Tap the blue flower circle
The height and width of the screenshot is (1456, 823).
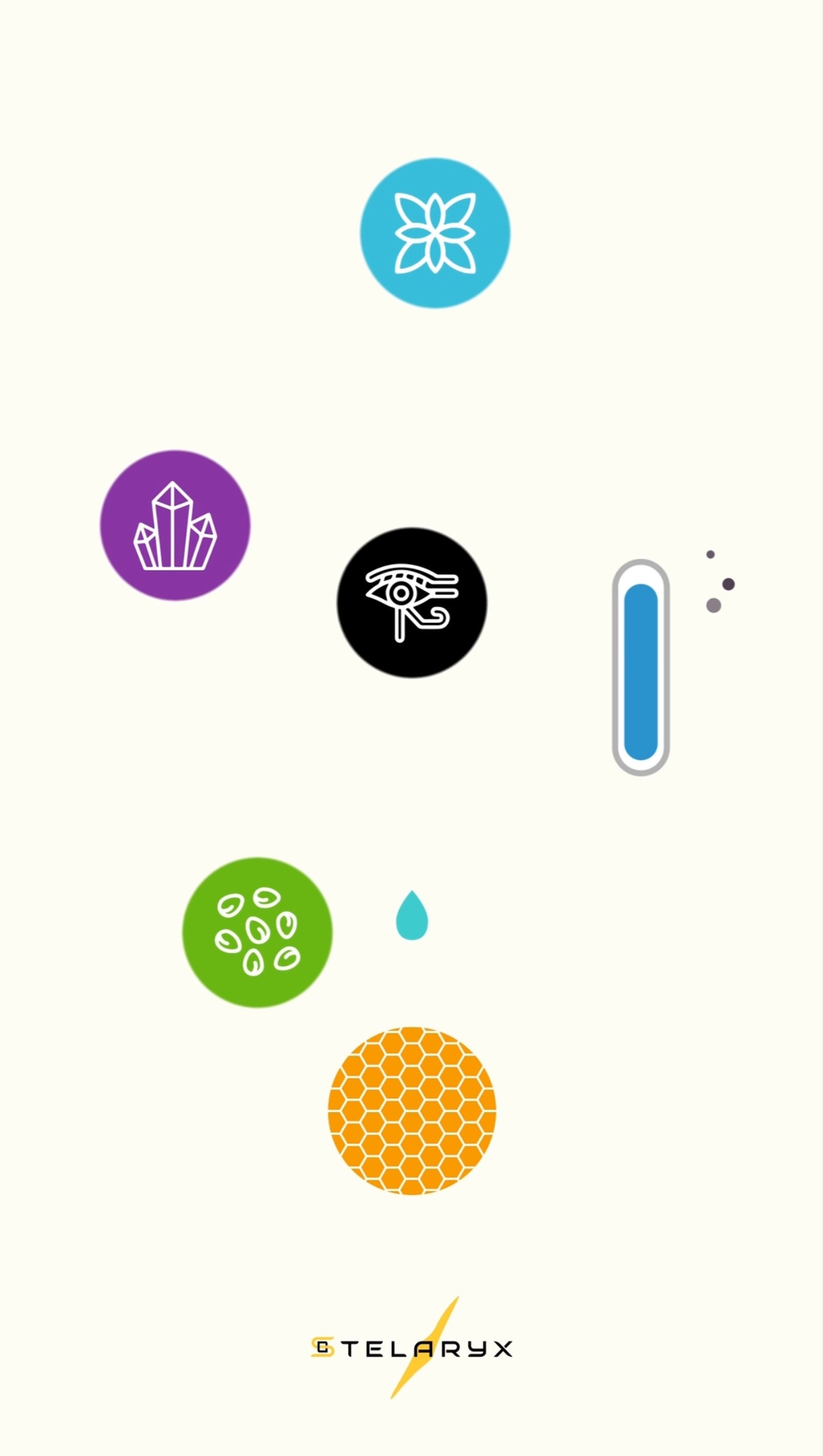[435, 233]
